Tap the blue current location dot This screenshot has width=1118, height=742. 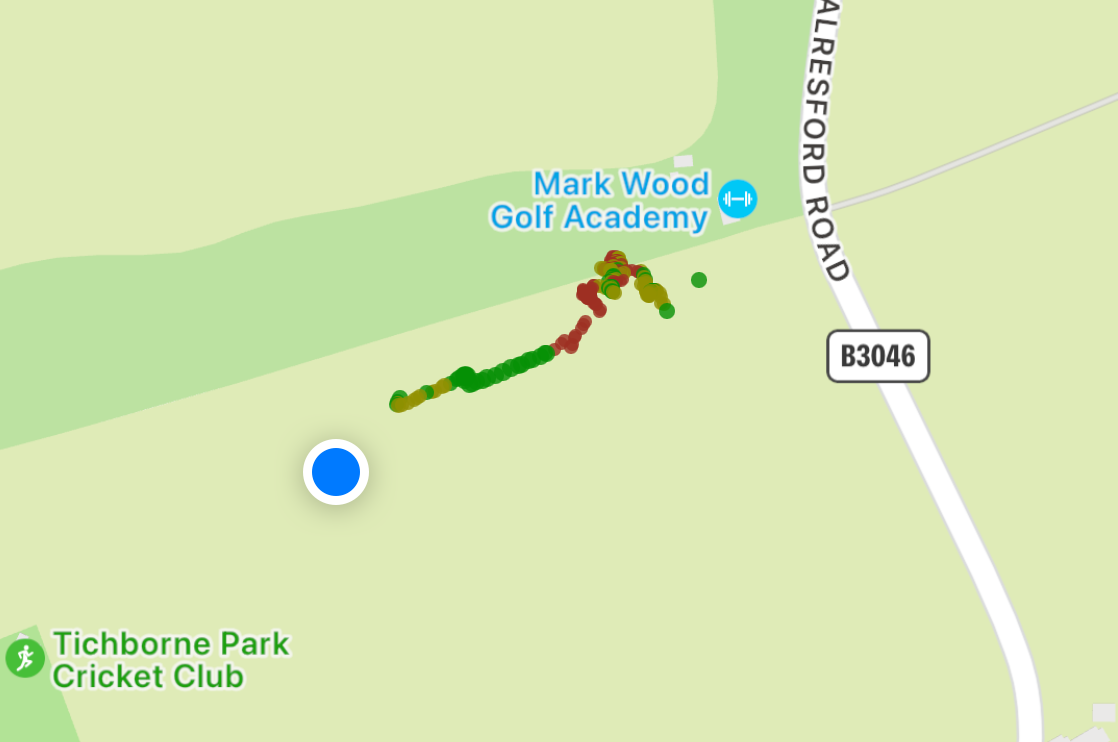[x=336, y=472]
